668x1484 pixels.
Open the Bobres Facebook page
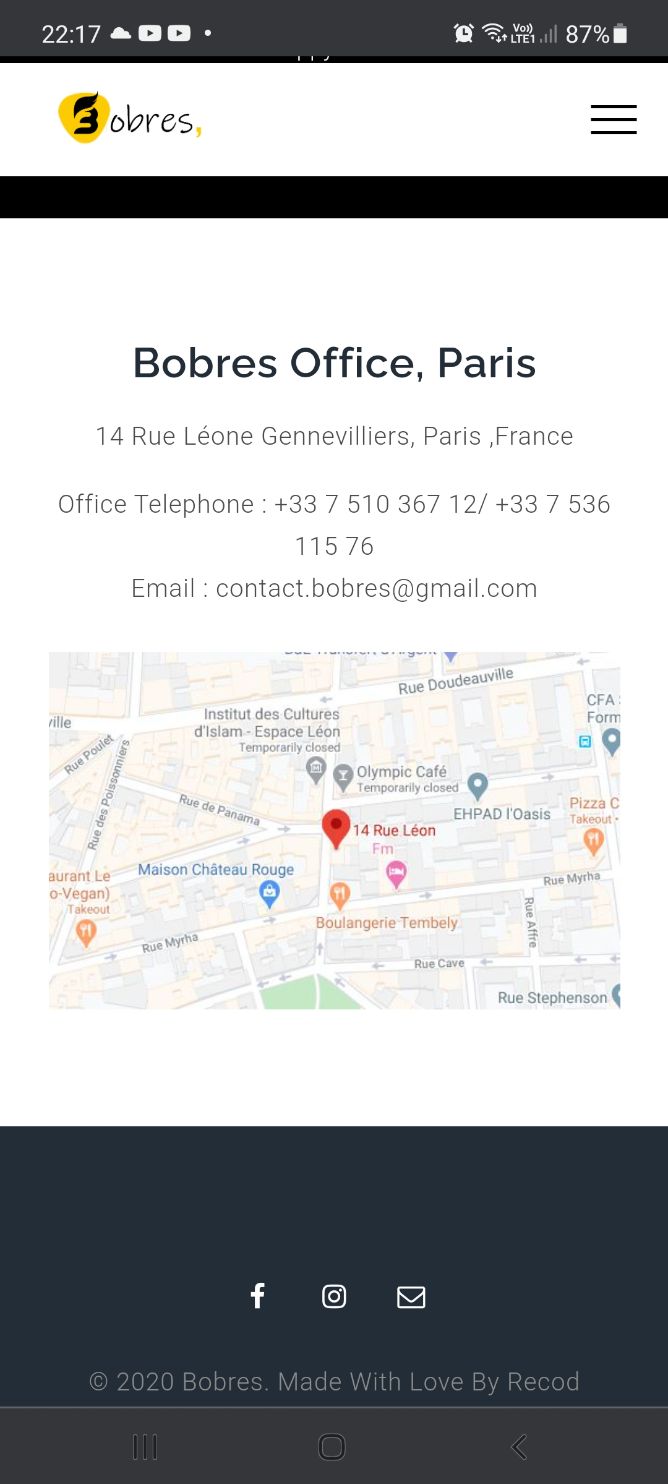(257, 1296)
